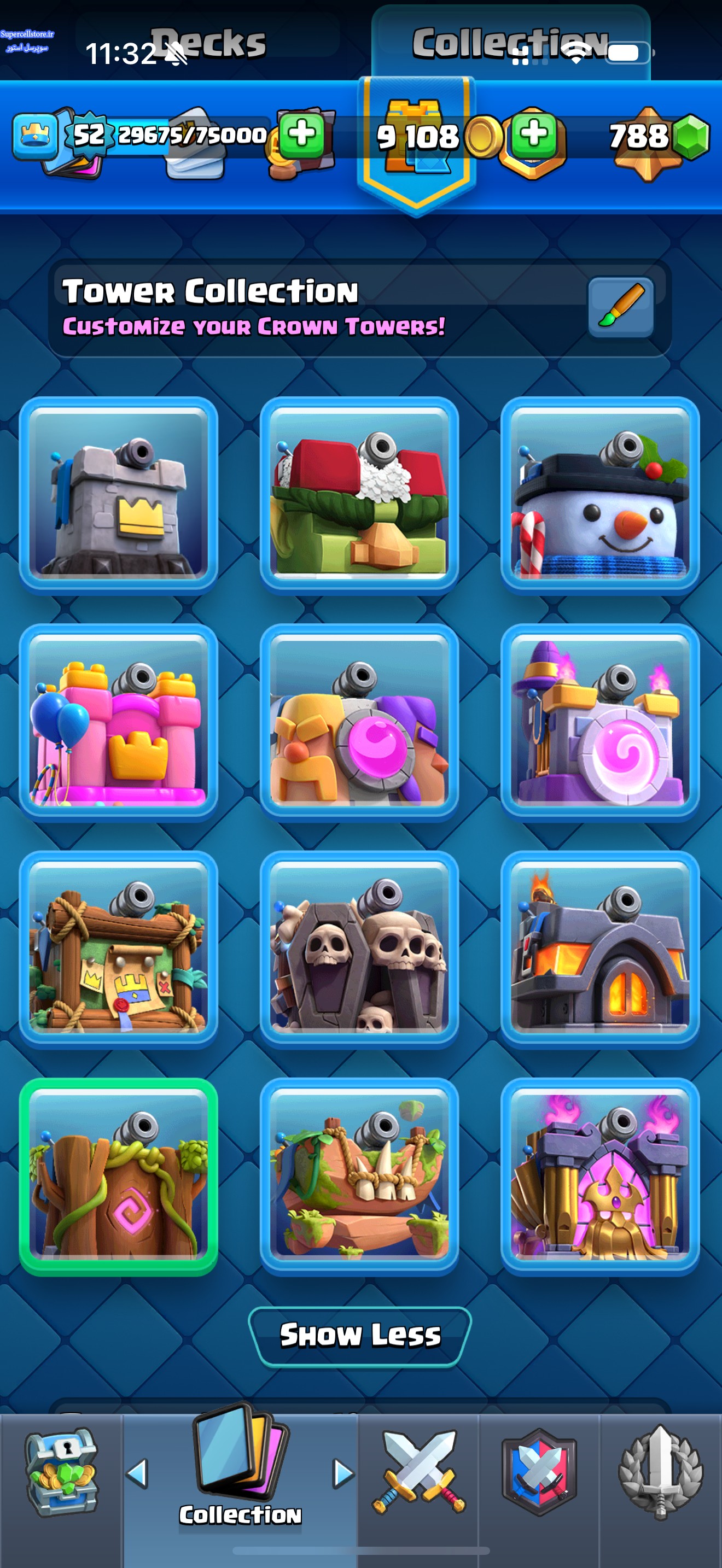This screenshot has height=1568, width=722.
Task: Pick the skull graveyard tower skin
Action: coord(359,949)
